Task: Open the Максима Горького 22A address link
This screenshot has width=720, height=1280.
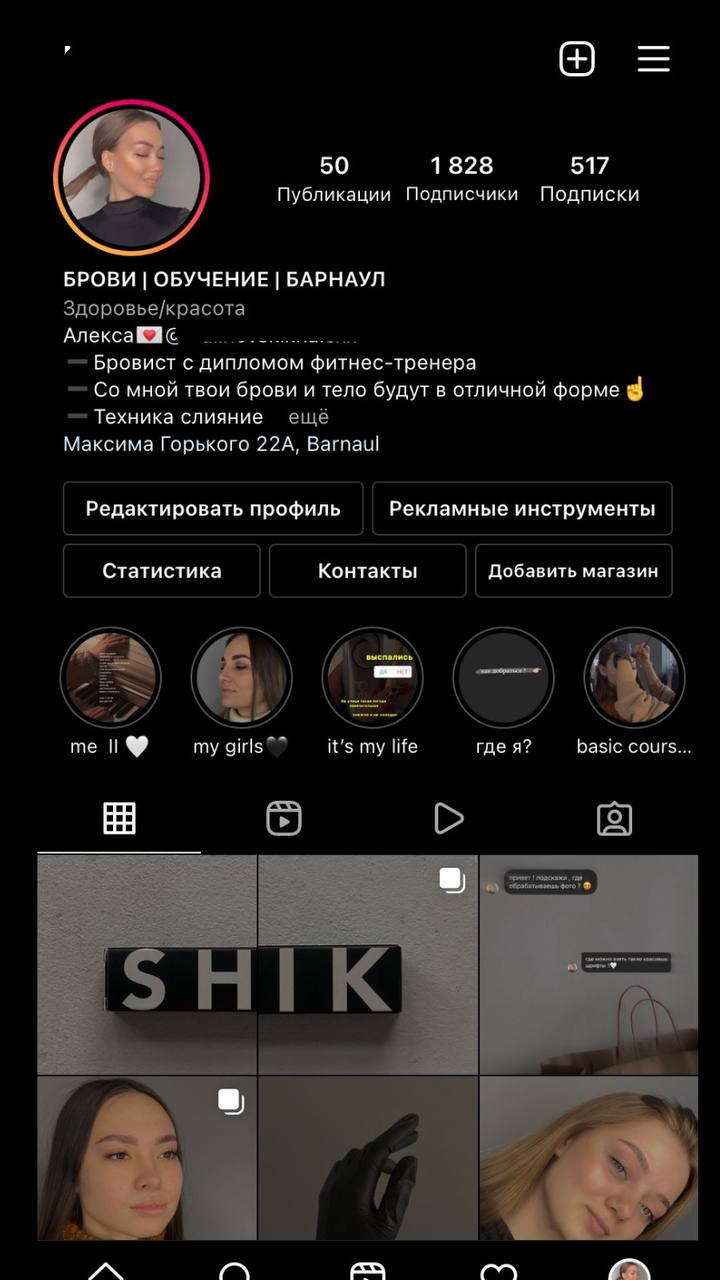Action: click(x=221, y=443)
